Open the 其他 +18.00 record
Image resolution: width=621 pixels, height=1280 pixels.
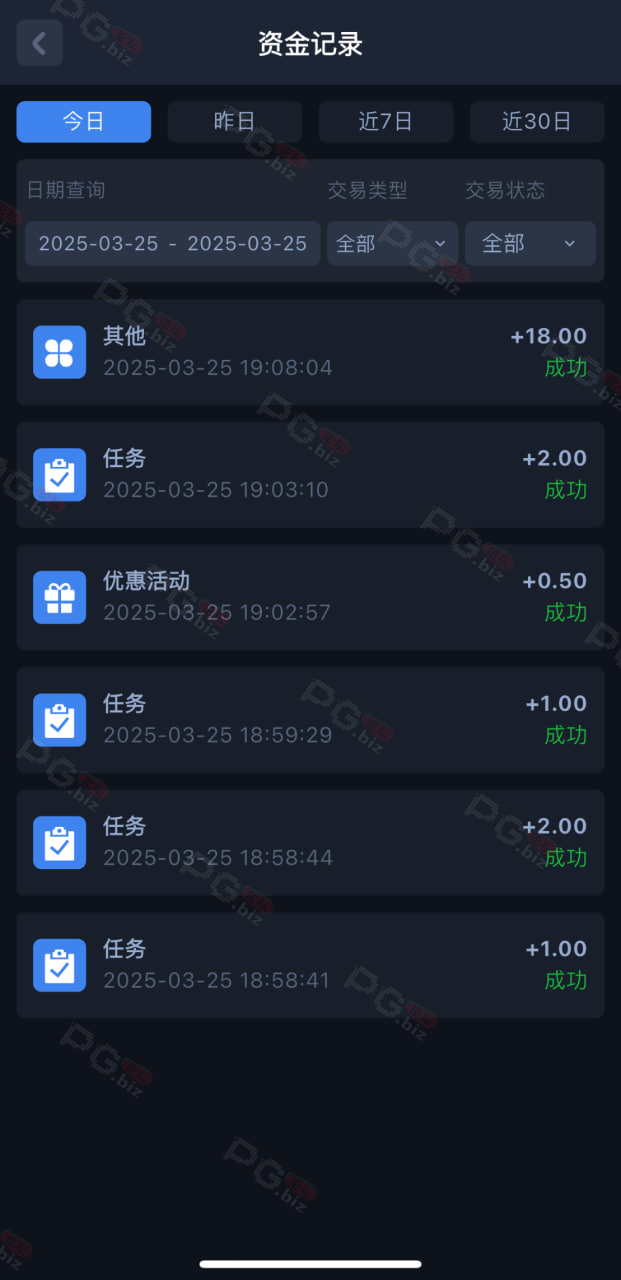310,352
